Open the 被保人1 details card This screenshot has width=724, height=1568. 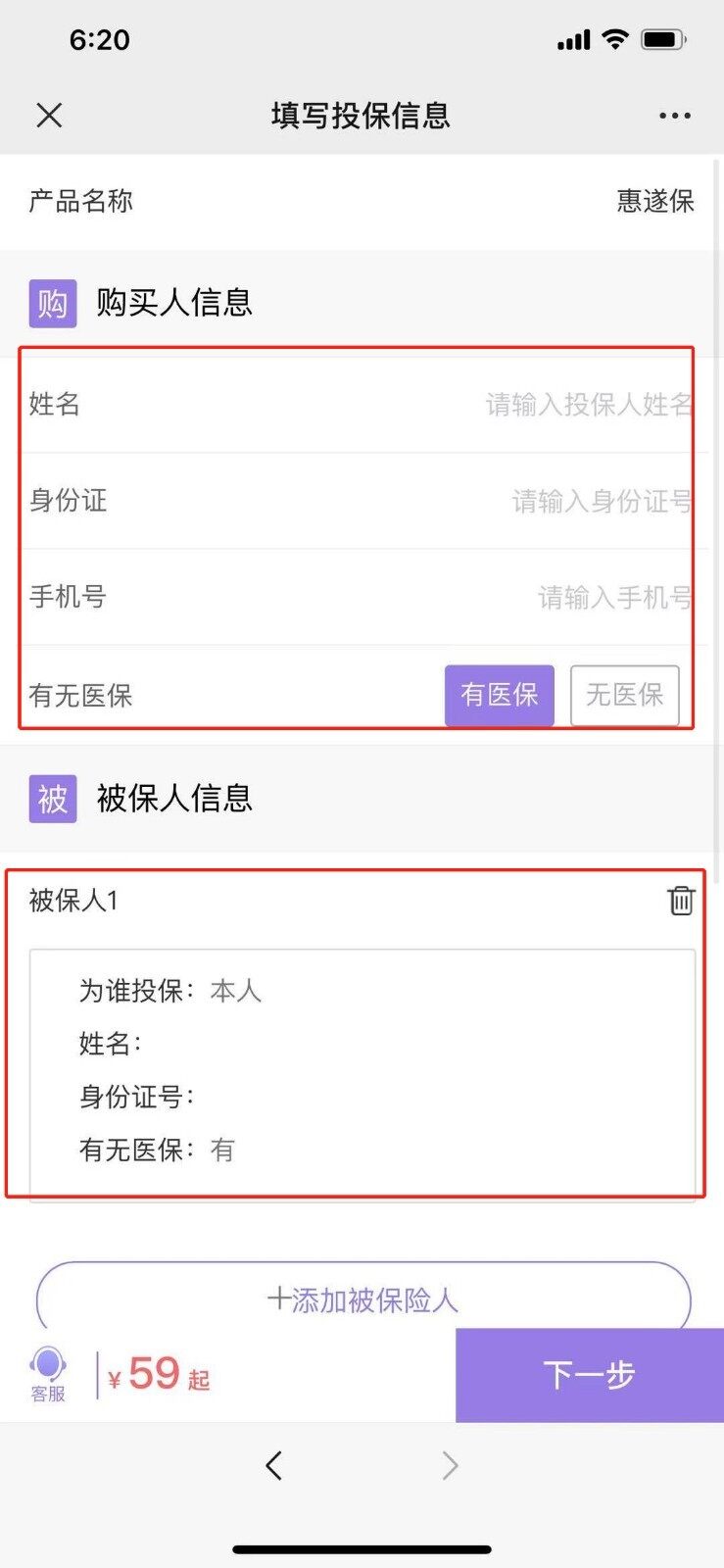point(362,1070)
